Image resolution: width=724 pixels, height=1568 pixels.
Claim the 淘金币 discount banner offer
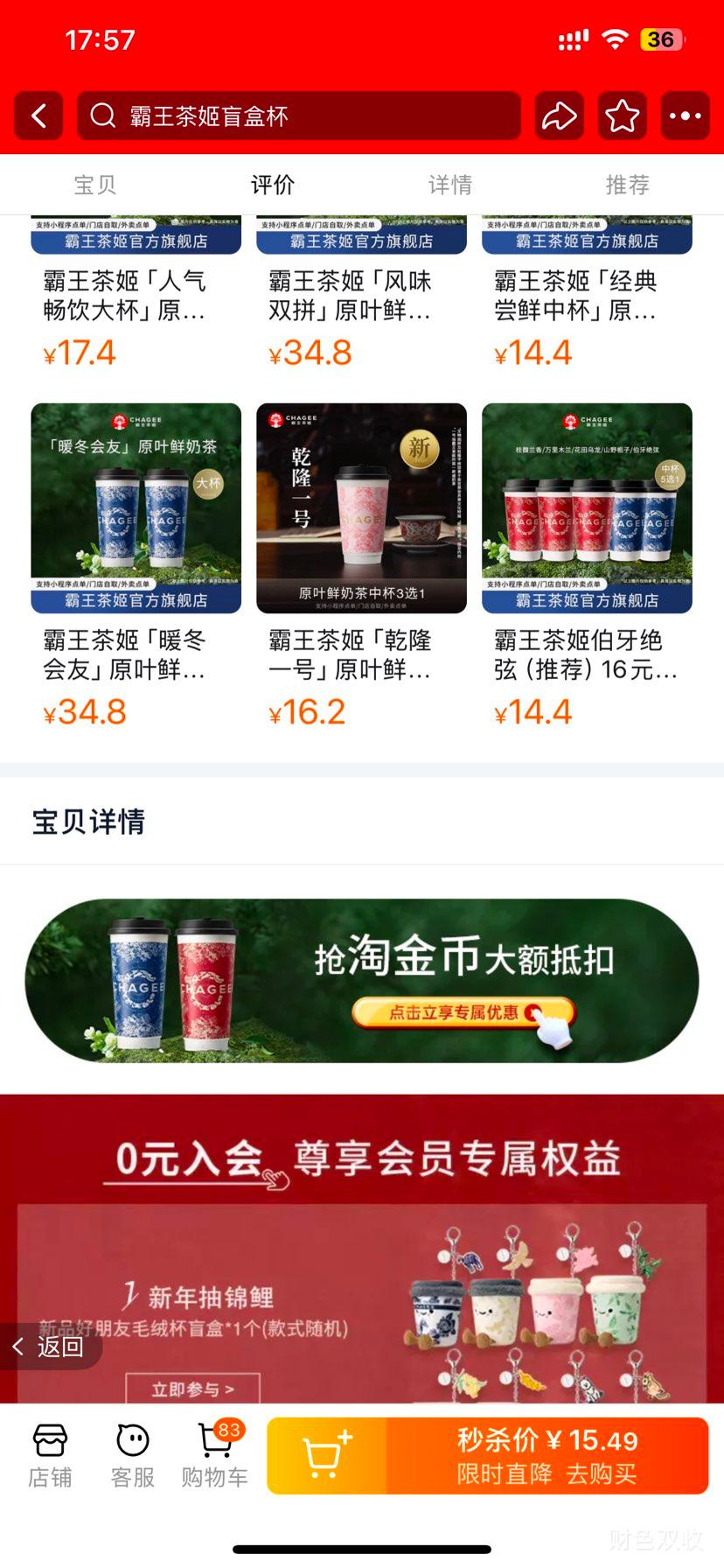pyautogui.click(x=462, y=1012)
